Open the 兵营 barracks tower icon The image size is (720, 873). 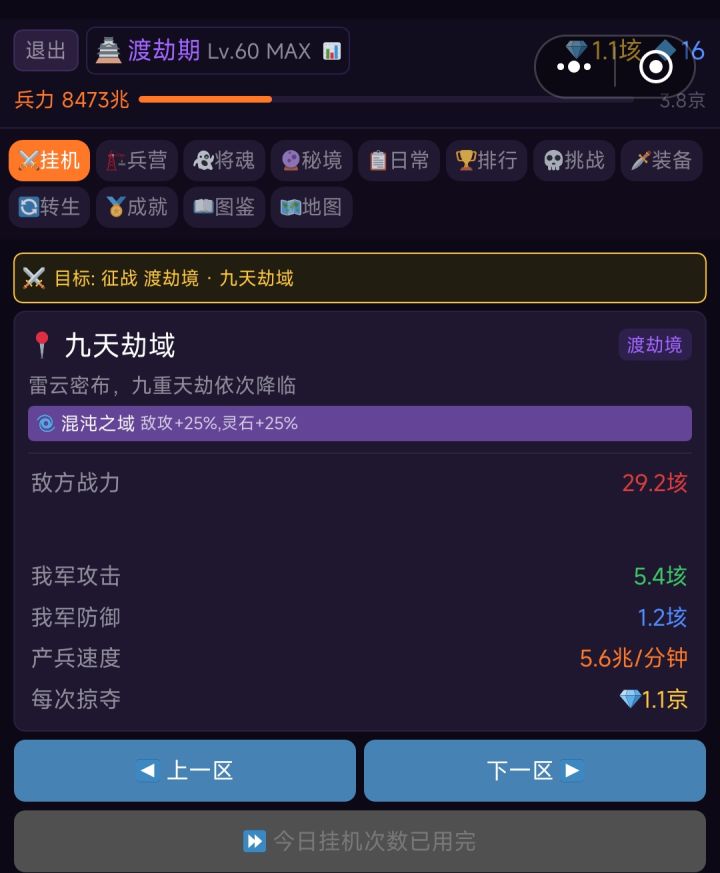point(135,160)
